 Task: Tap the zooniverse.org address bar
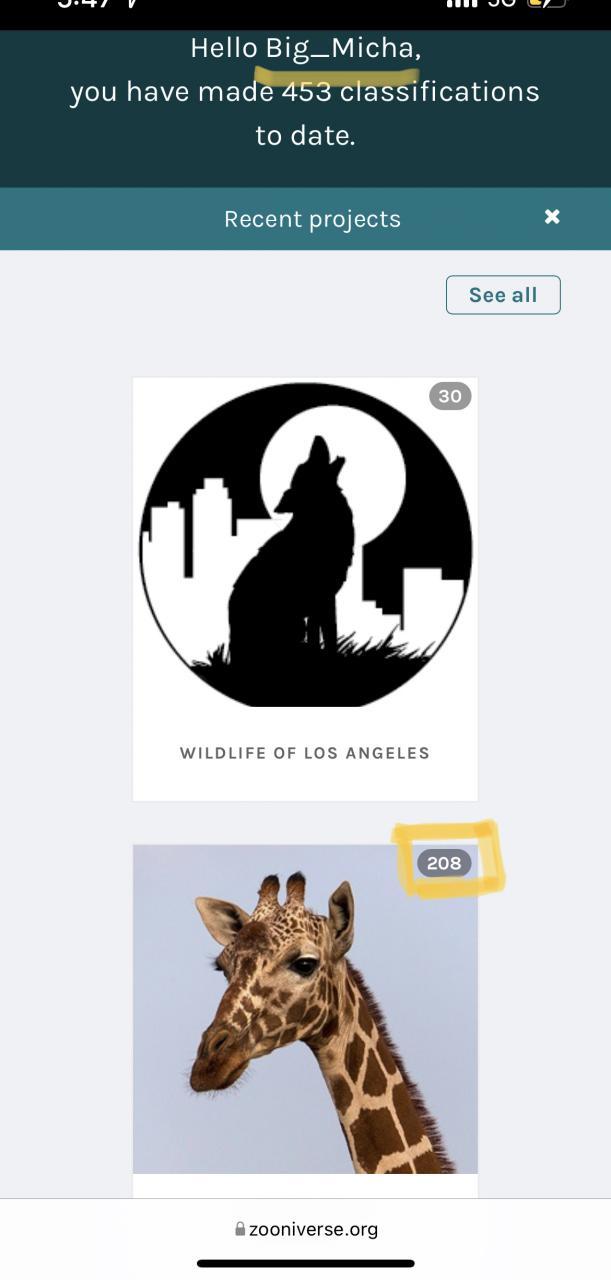(306, 1229)
